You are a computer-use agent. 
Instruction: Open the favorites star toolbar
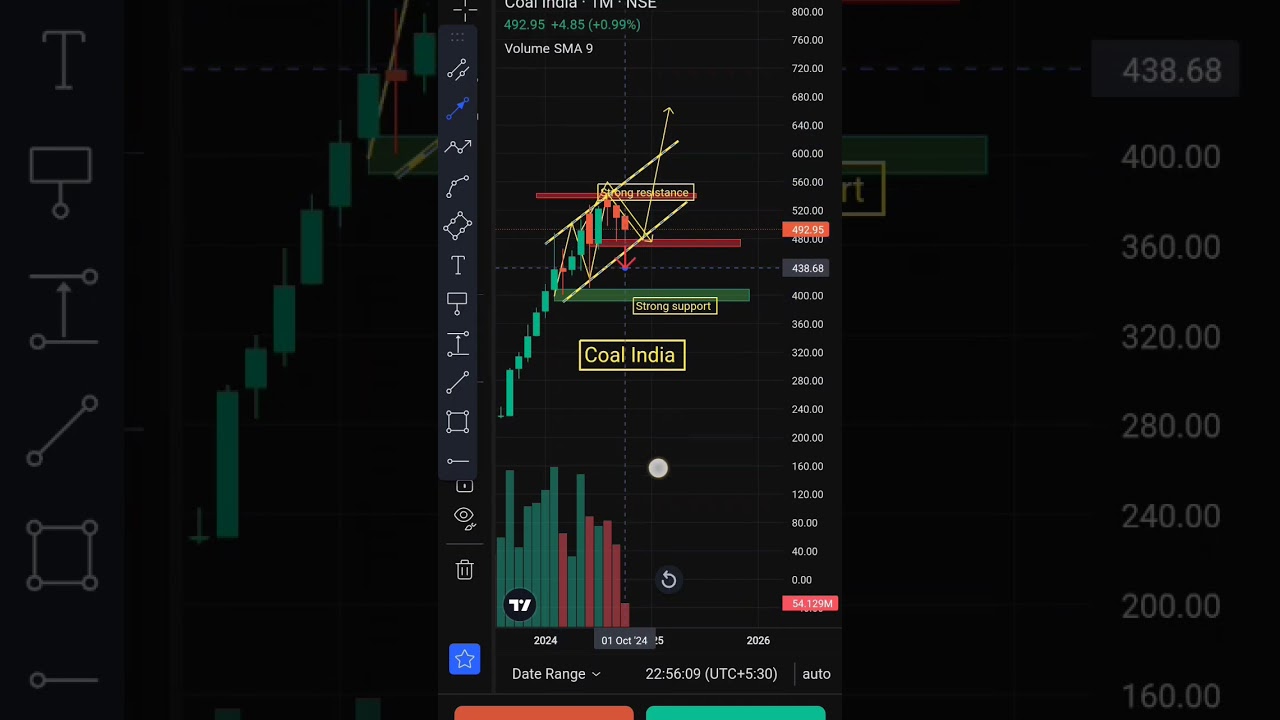pos(465,659)
